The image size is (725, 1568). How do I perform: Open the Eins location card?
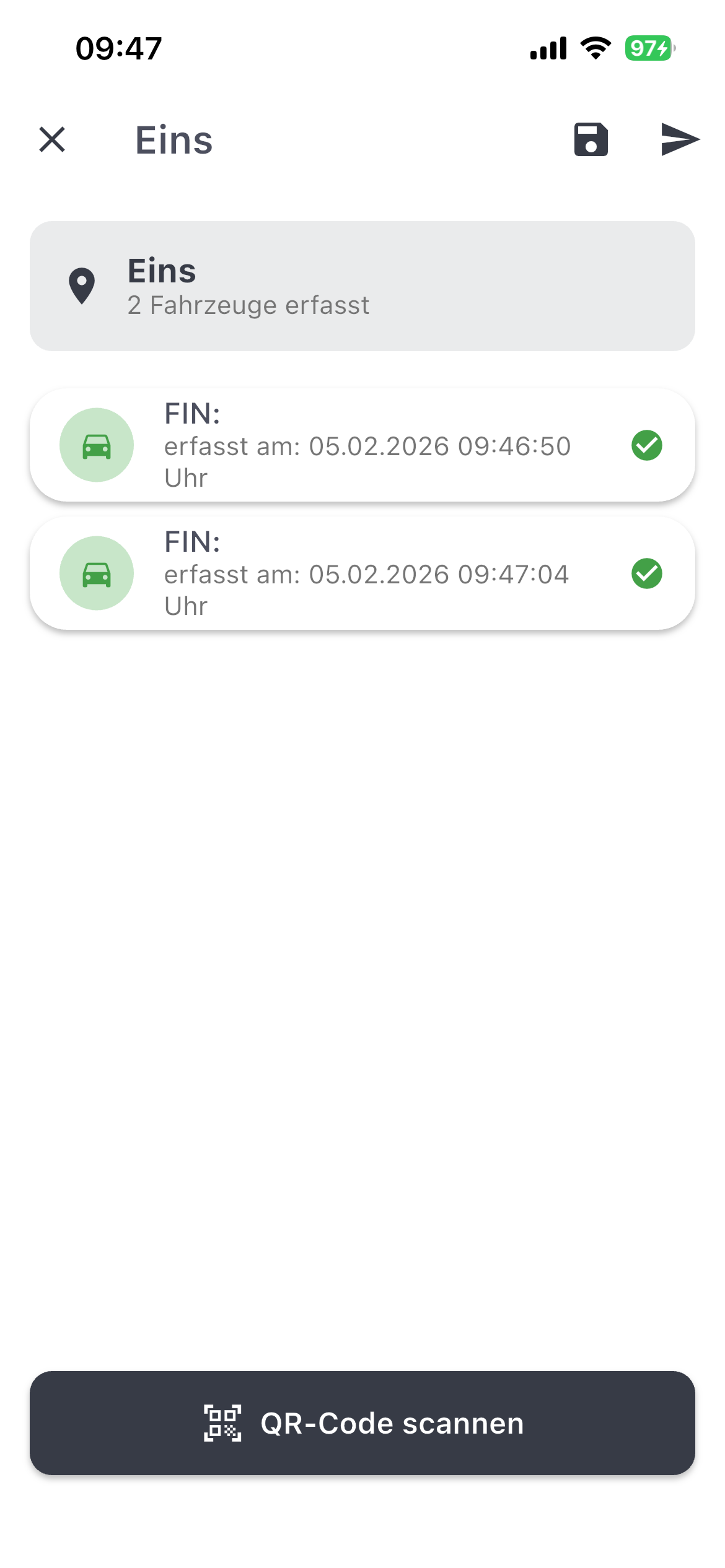click(362, 286)
